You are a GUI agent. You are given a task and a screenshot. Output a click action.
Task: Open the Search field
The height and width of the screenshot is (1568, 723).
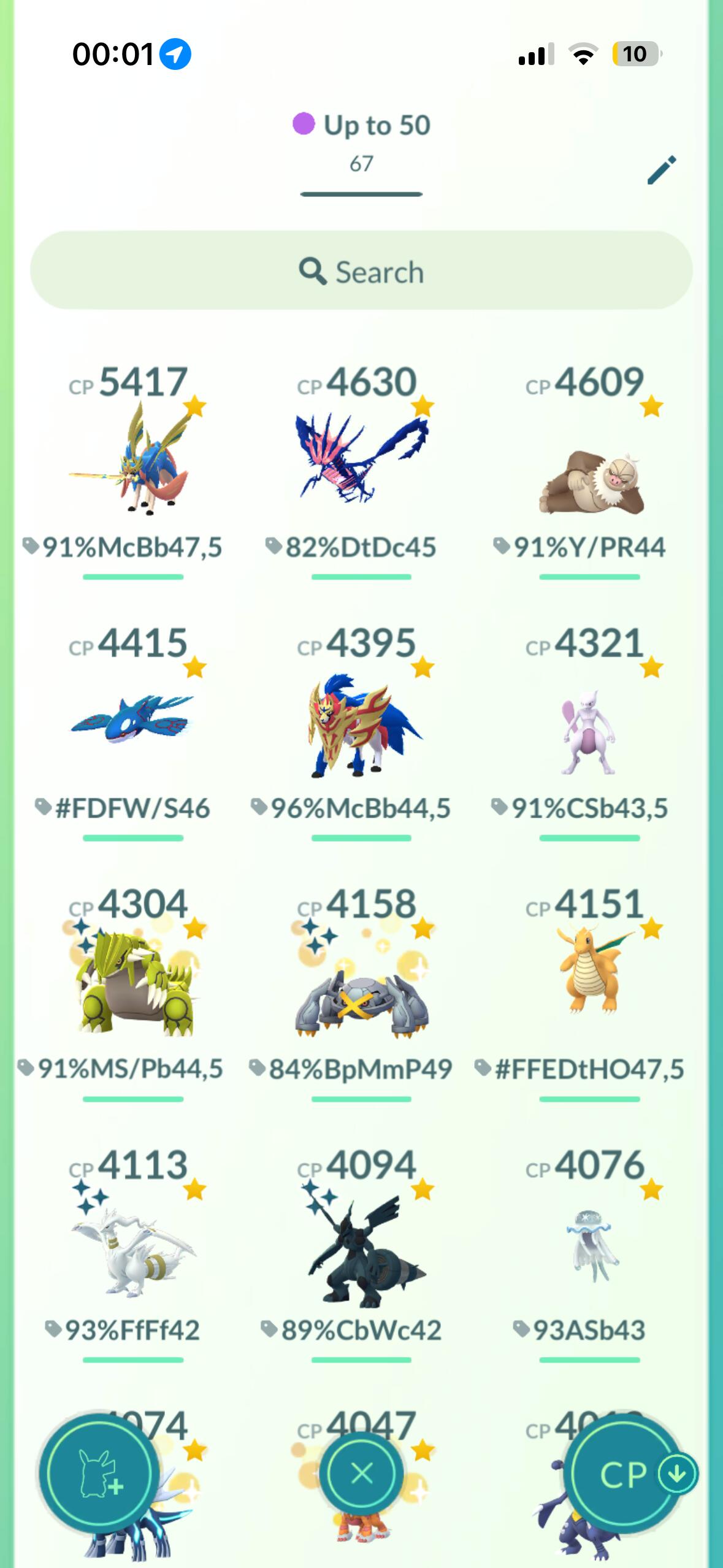pyautogui.click(x=361, y=271)
